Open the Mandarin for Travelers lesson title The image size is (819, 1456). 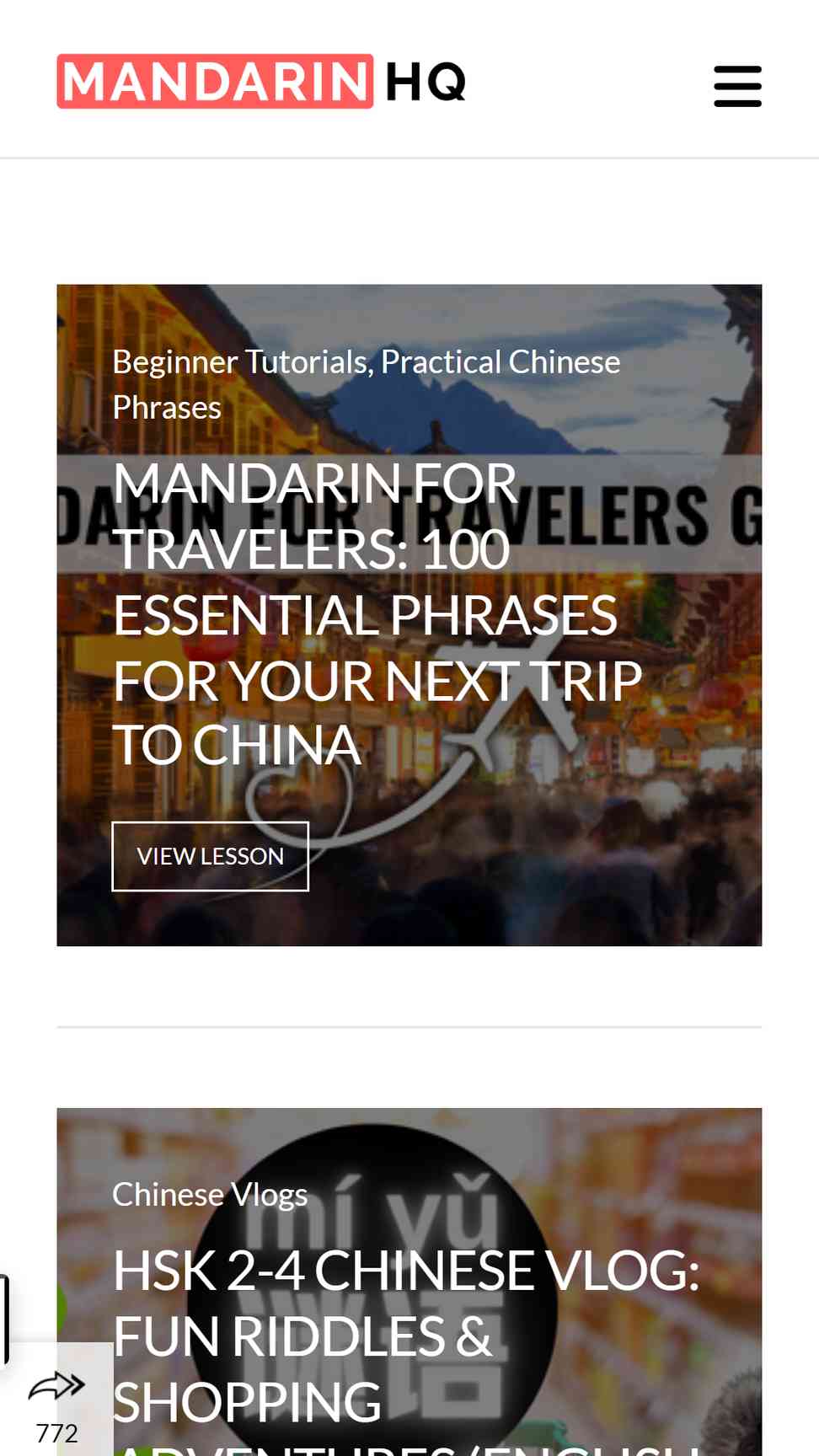pos(377,614)
